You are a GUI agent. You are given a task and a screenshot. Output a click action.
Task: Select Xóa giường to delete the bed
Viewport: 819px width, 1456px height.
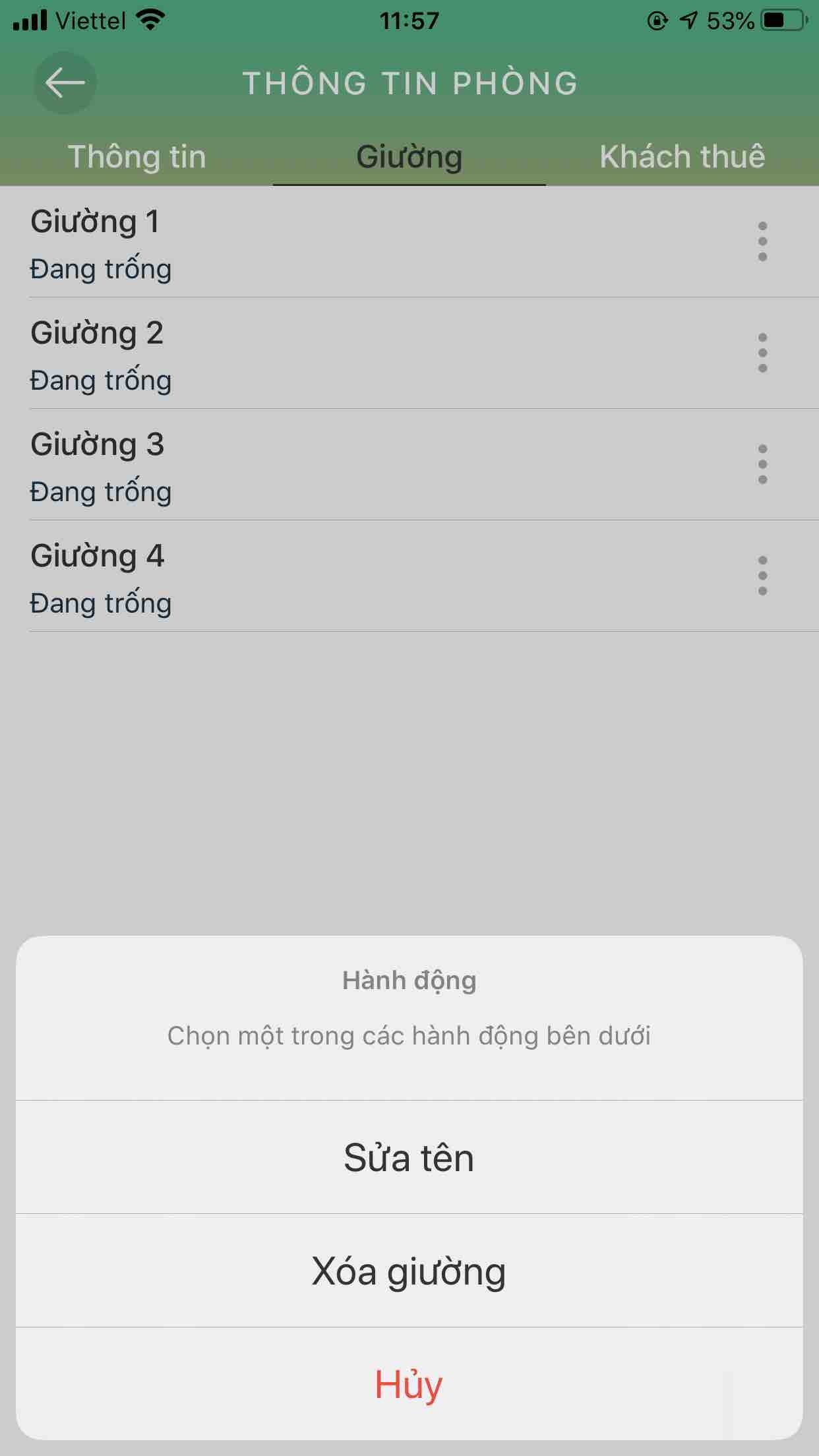409,1271
